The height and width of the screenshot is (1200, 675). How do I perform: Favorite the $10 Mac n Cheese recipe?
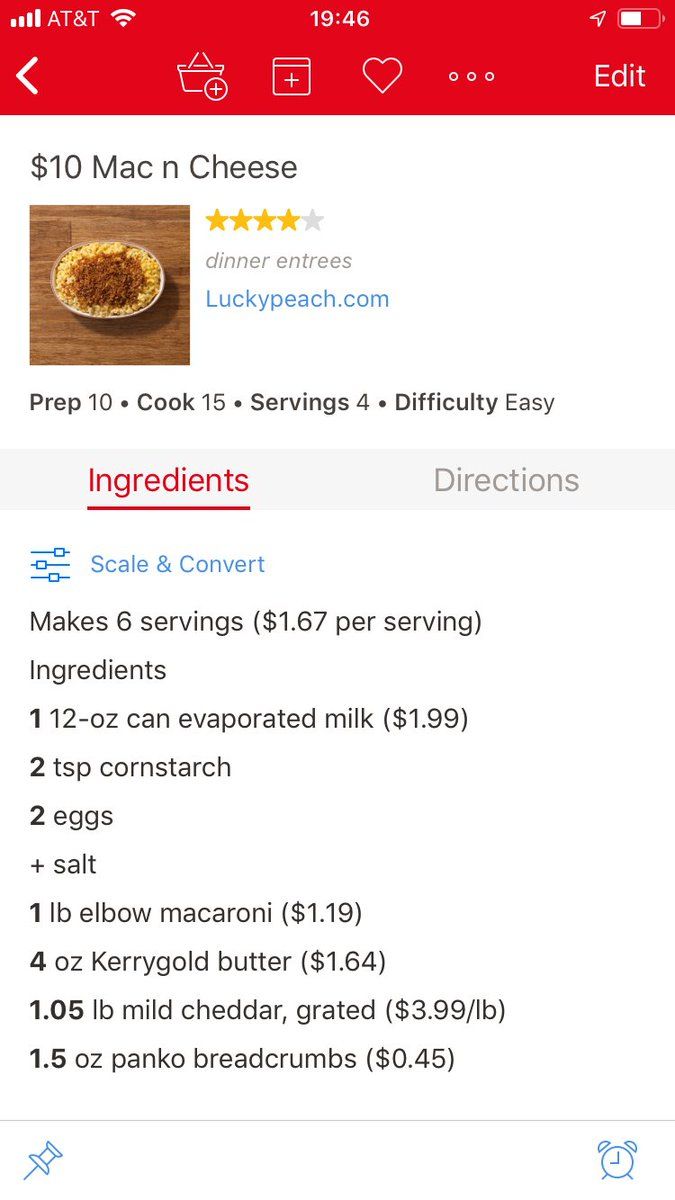(381, 76)
